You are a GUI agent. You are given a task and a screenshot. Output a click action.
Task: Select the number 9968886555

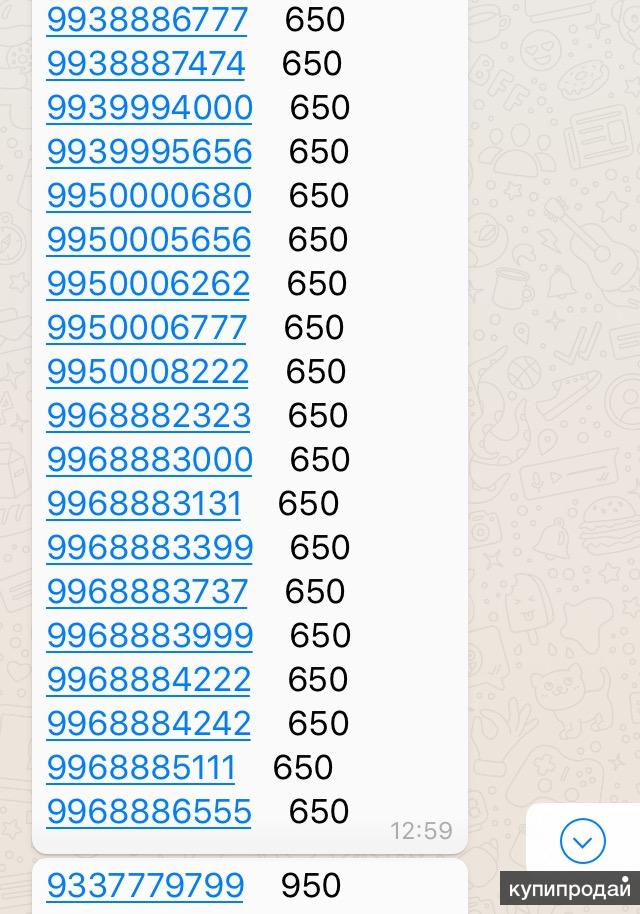tap(149, 812)
